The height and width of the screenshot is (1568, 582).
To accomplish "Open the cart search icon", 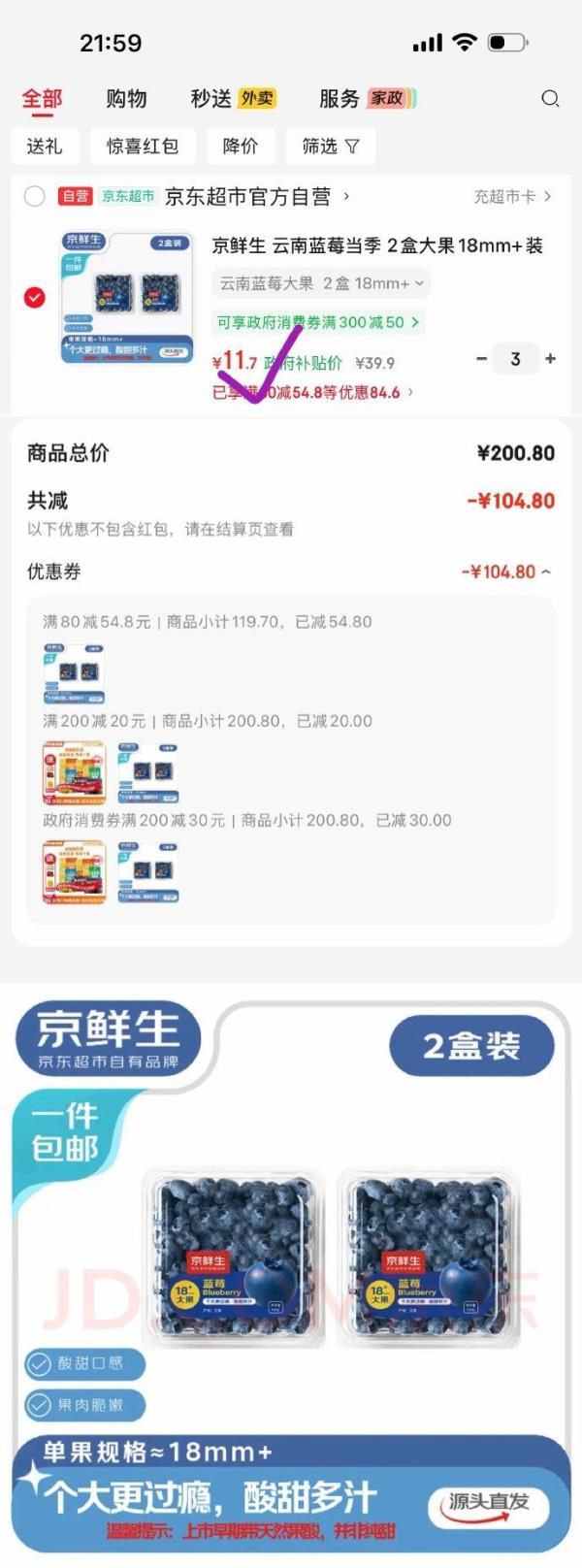I will coord(550,98).
